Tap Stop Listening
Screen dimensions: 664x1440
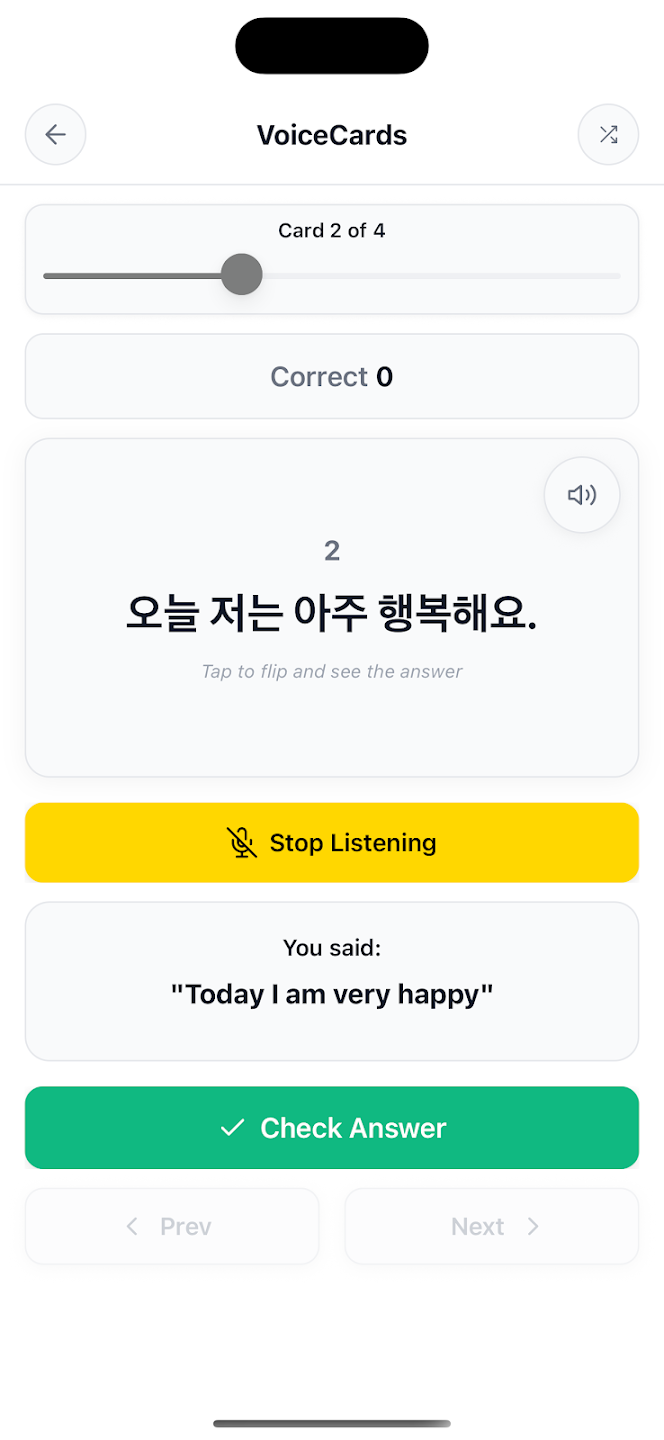pos(331,843)
